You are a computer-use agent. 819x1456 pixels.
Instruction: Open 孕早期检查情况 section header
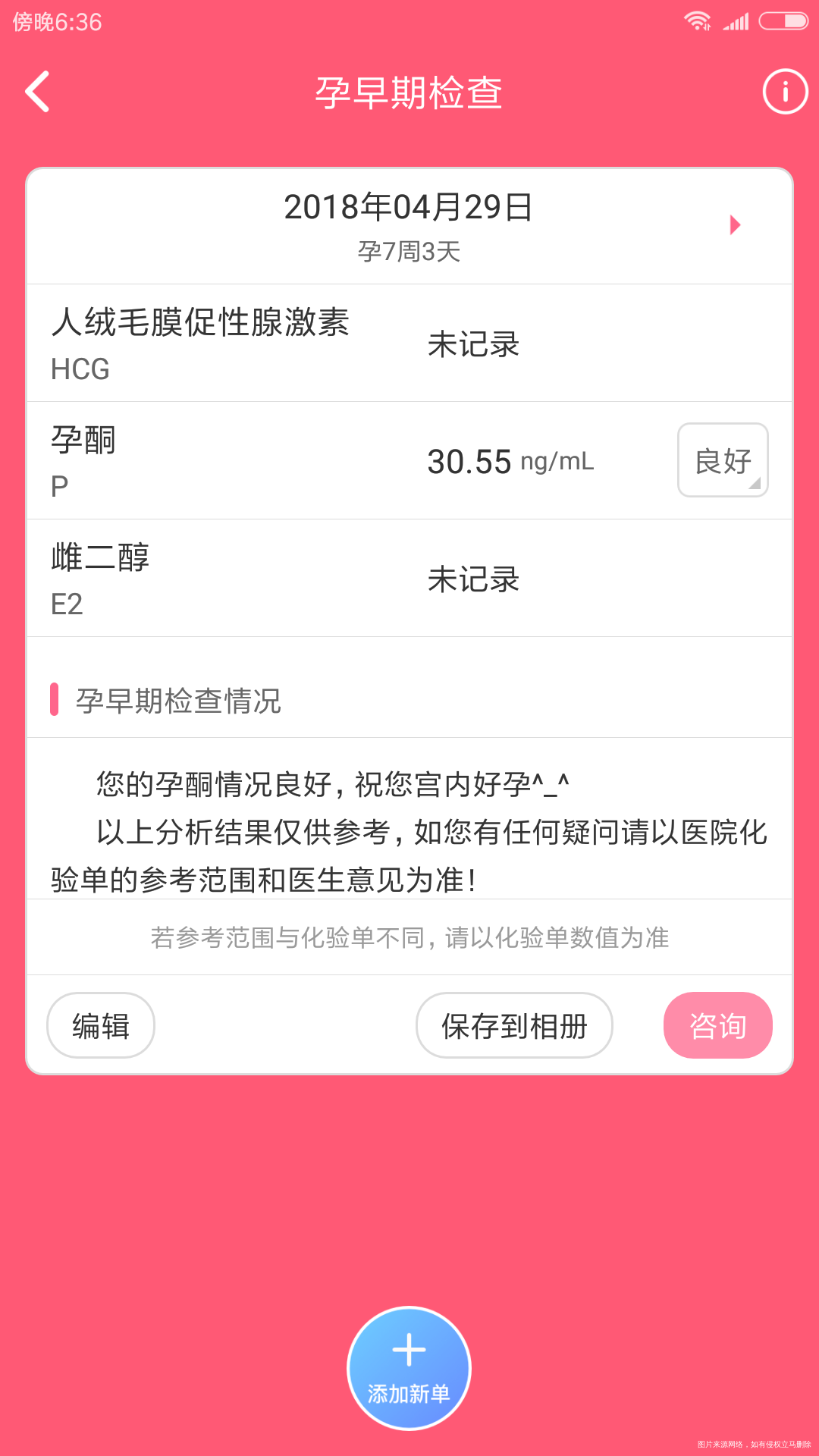(180, 701)
